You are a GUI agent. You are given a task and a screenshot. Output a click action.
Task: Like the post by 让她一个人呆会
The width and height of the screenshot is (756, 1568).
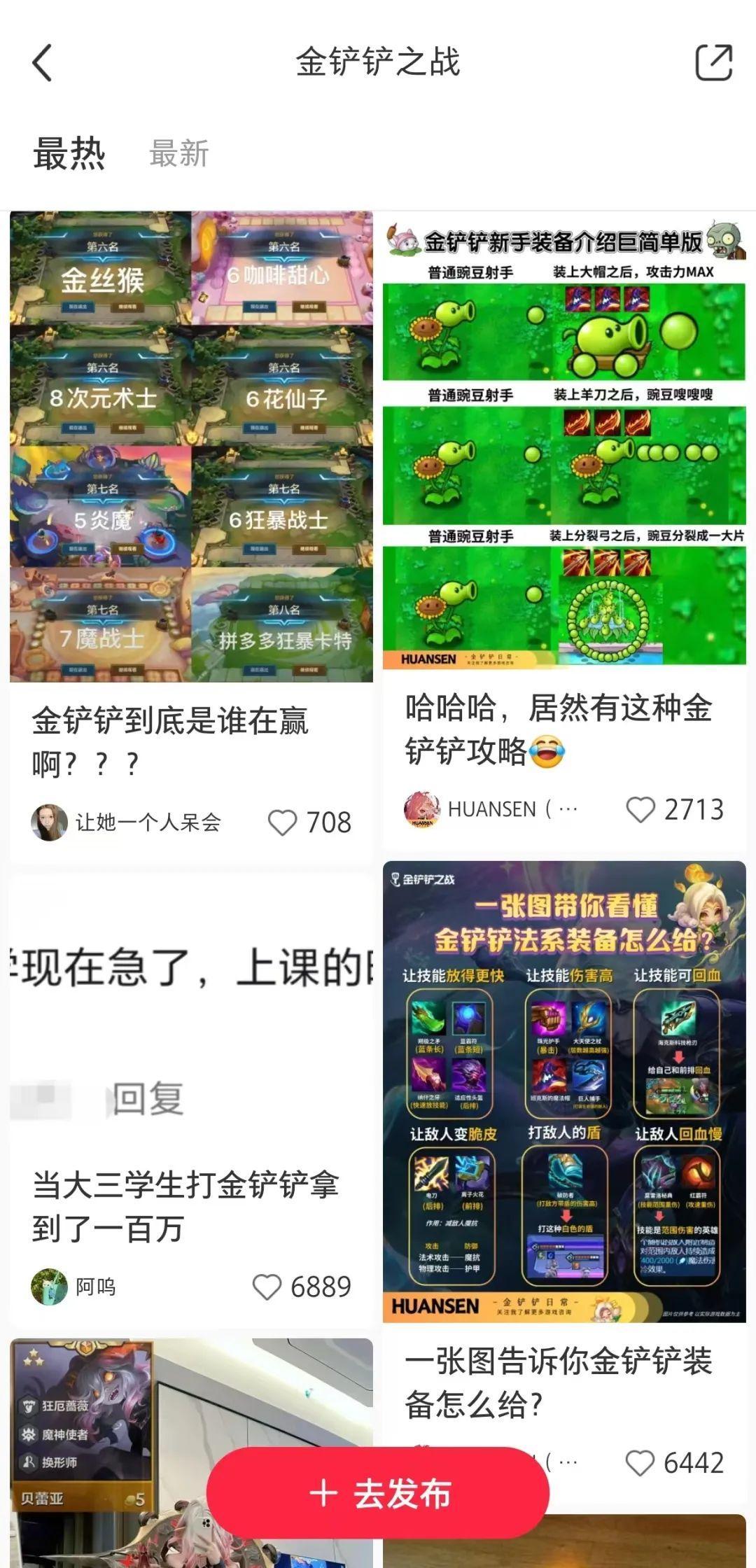(x=283, y=822)
